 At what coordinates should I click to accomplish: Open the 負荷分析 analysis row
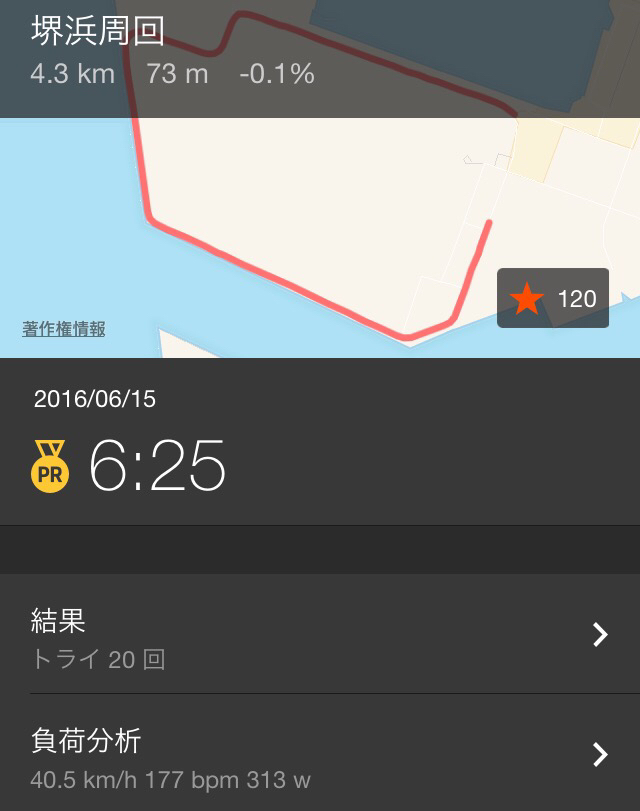(320, 754)
